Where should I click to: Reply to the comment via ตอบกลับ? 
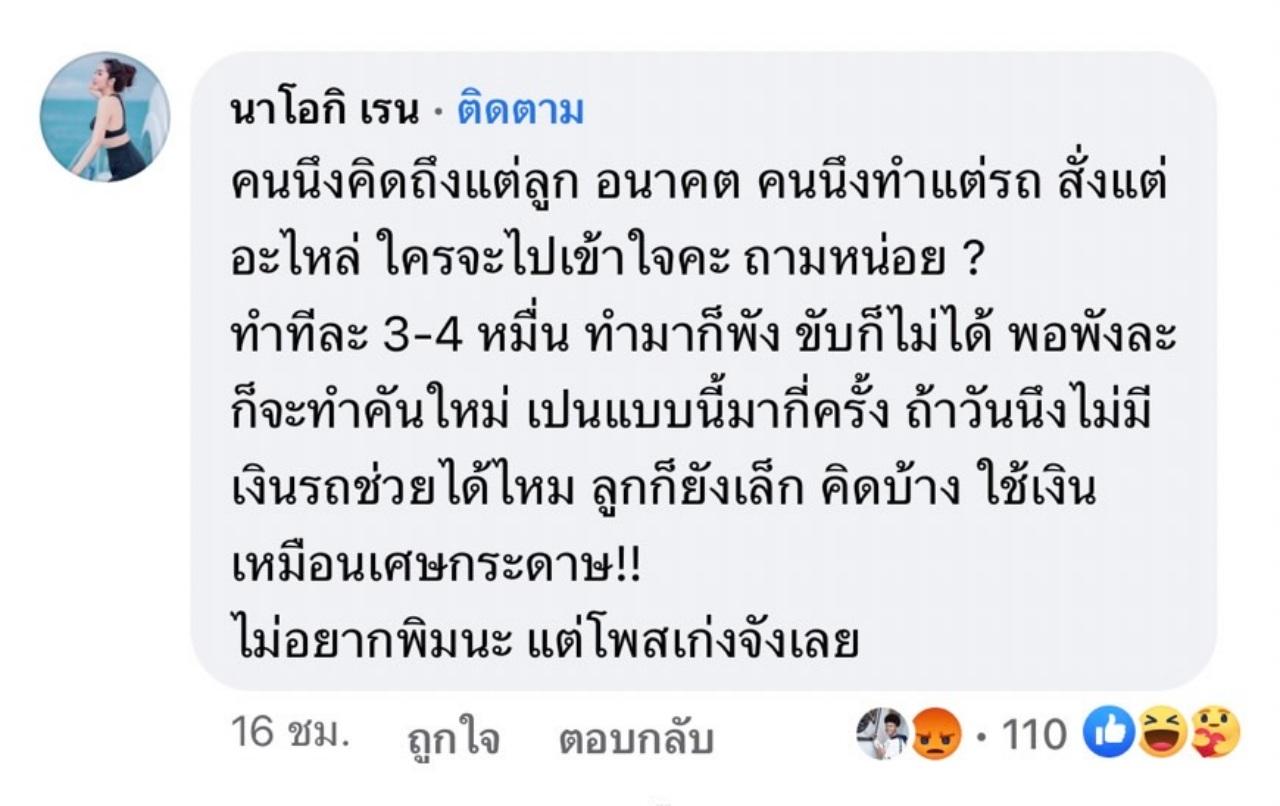(636, 739)
